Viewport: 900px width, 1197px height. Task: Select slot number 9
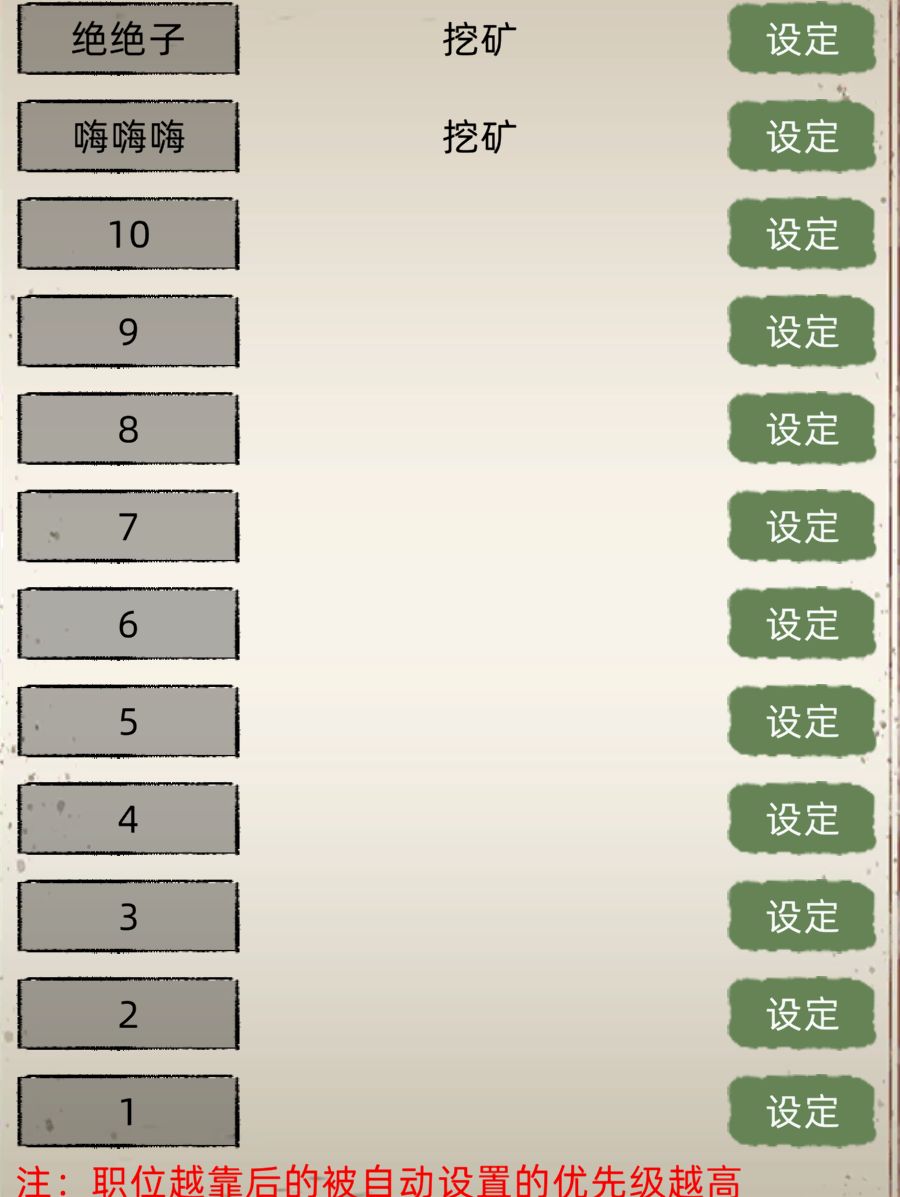(x=128, y=332)
